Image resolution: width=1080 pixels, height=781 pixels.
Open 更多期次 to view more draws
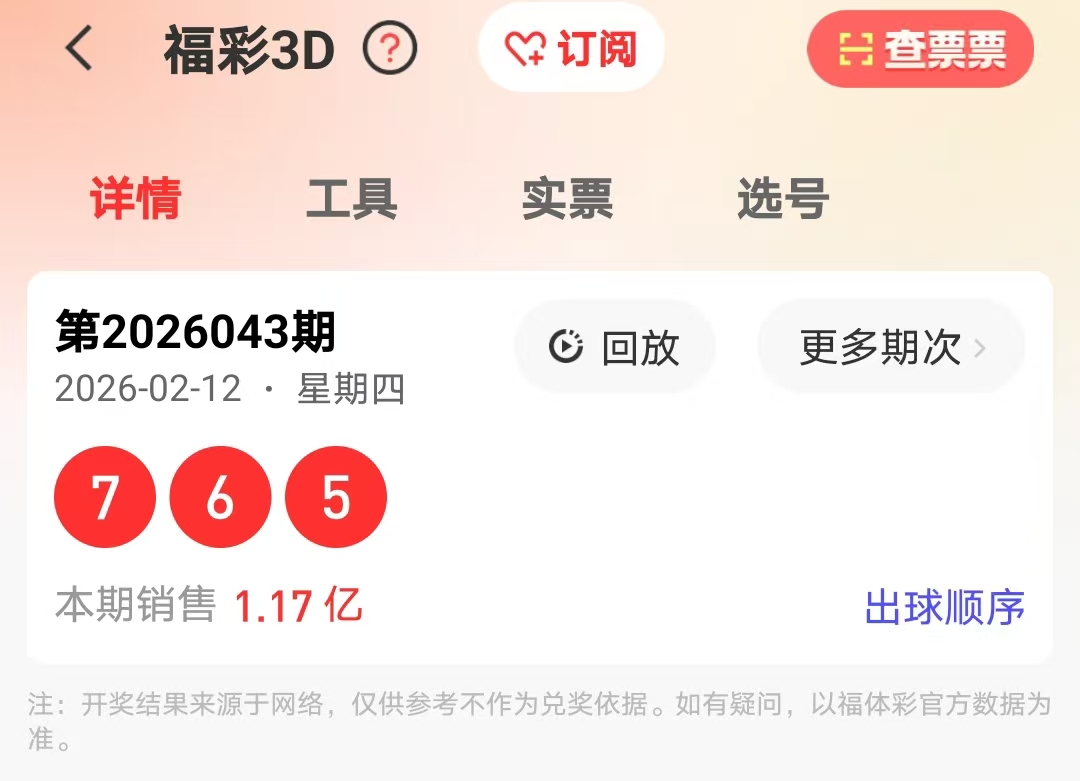pyautogui.click(x=891, y=347)
